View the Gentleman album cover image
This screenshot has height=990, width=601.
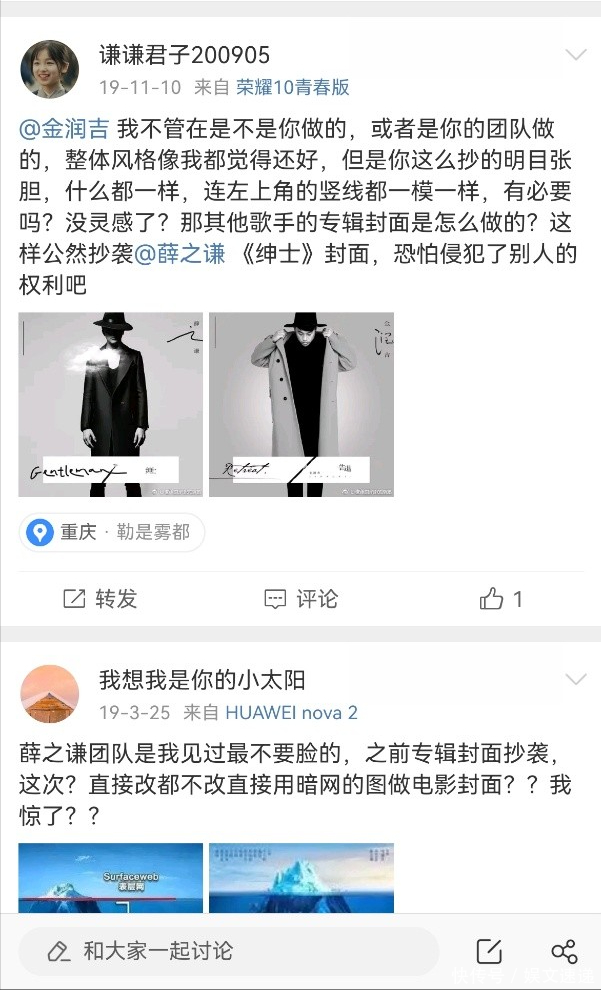pyautogui.click(x=111, y=404)
